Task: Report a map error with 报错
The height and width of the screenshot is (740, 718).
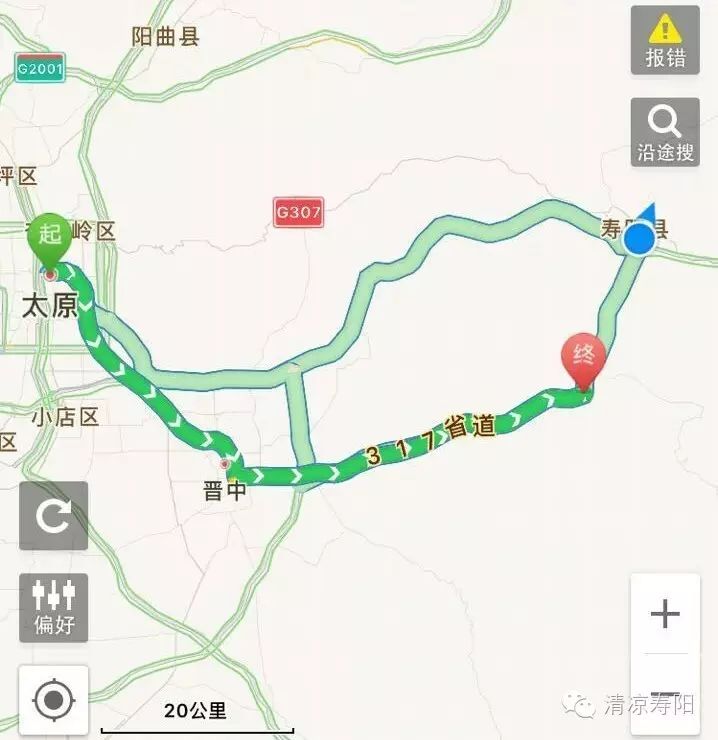Action: [665, 41]
